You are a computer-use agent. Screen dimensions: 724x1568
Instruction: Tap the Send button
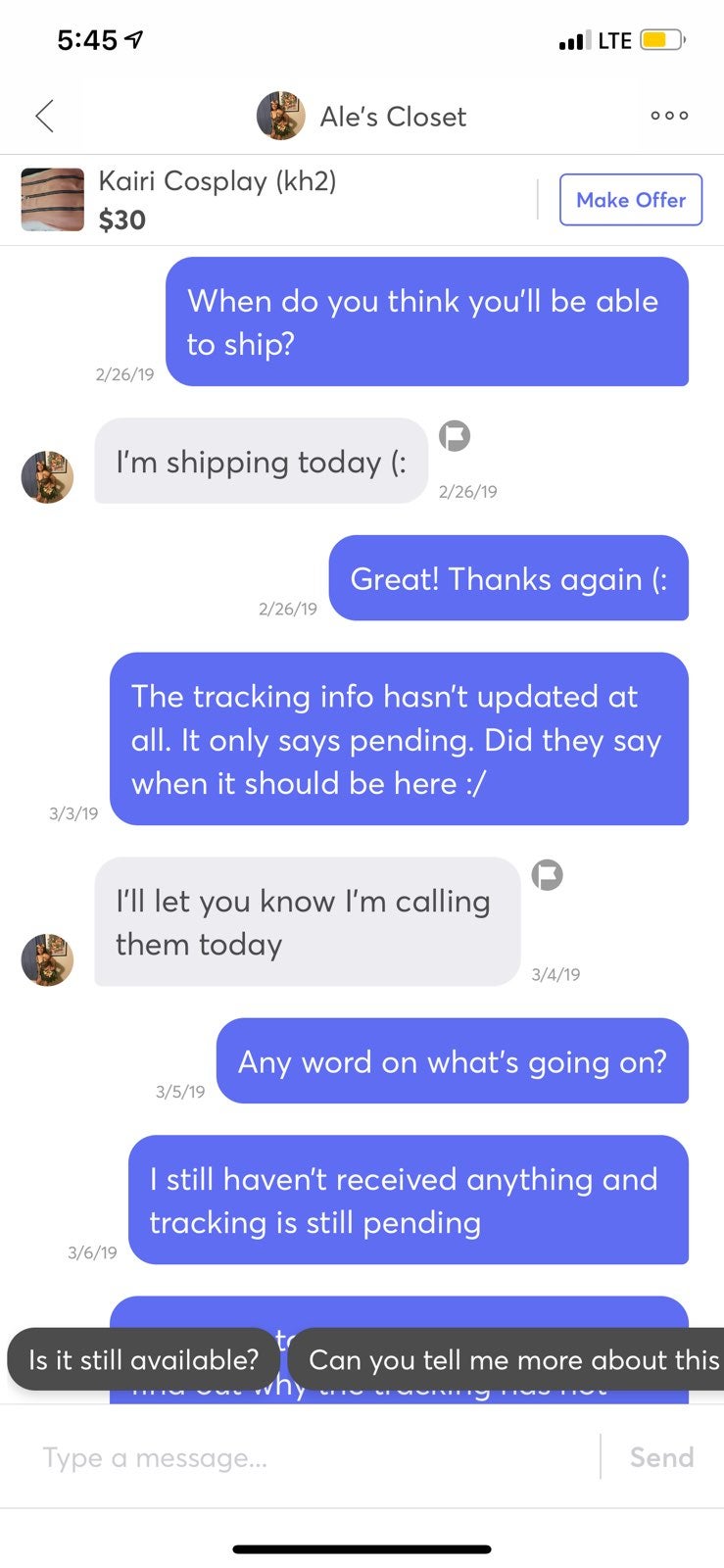coord(661,1457)
